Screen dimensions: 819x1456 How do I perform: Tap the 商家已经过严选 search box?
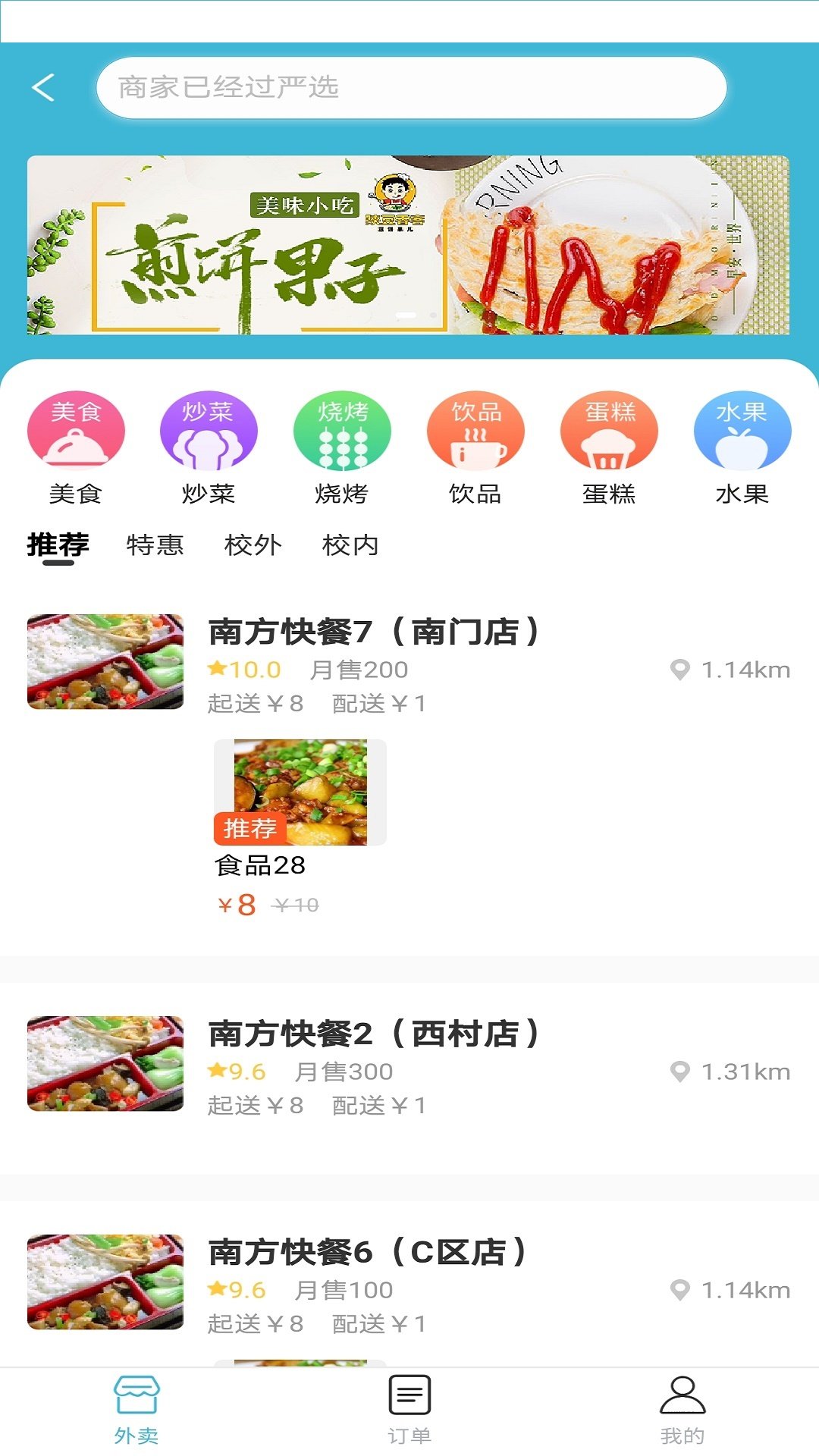point(411,88)
